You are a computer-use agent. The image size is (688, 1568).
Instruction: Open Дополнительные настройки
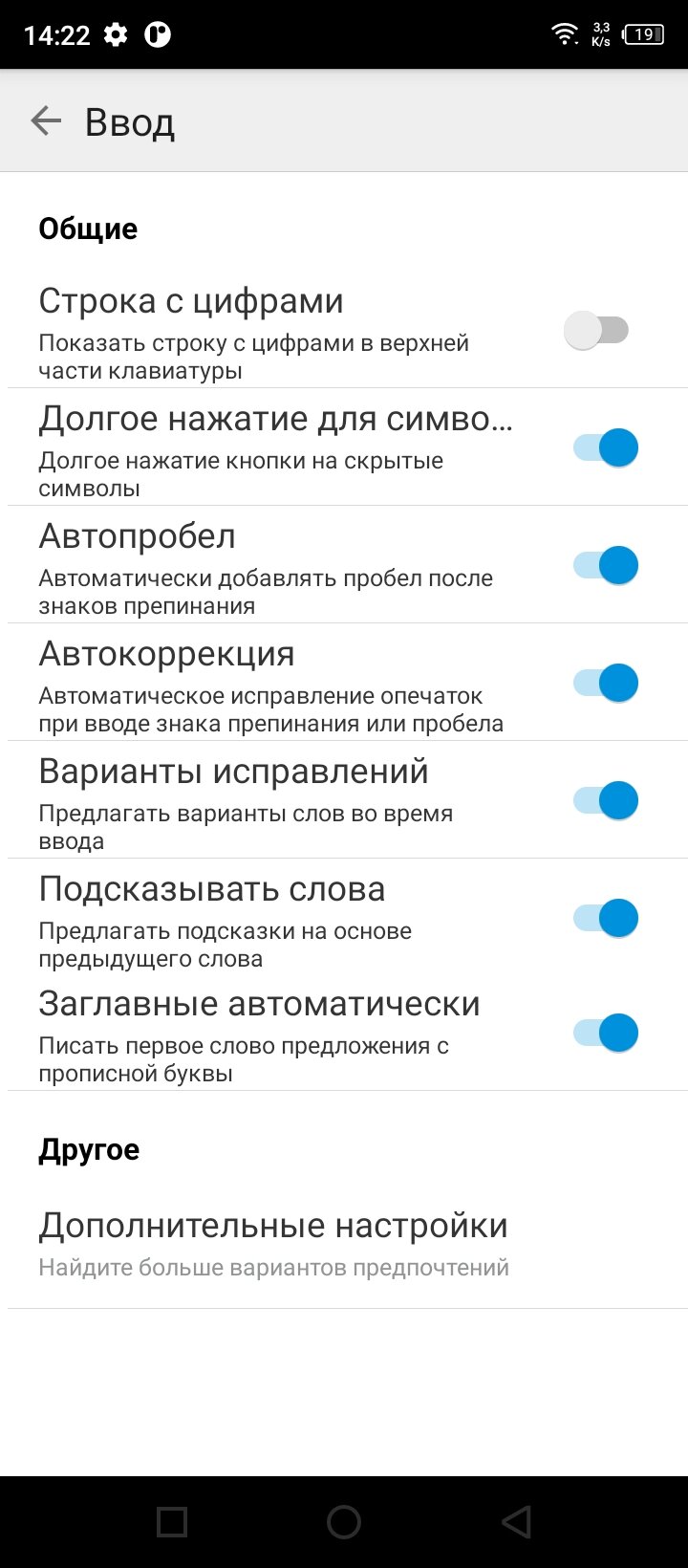click(344, 1244)
